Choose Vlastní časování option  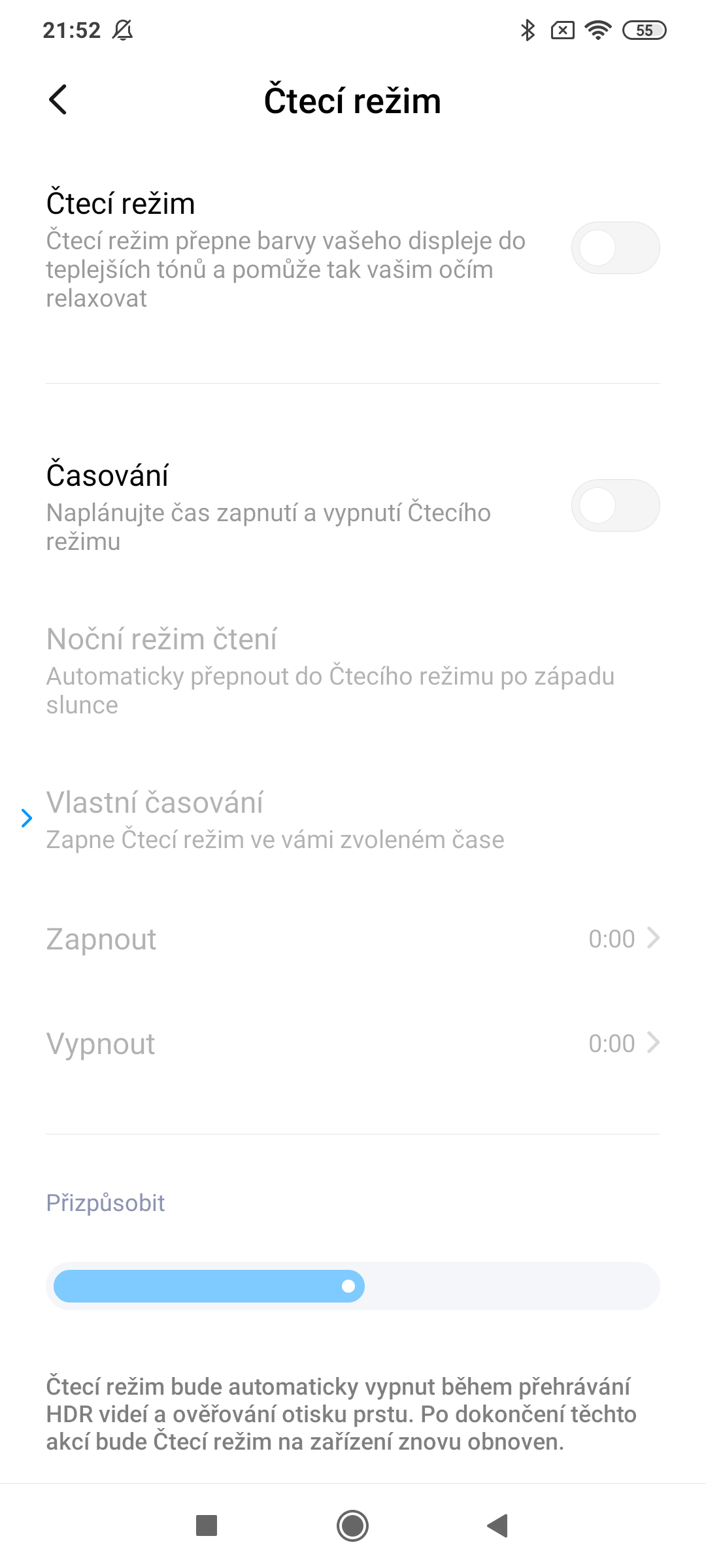pos(353,820)
